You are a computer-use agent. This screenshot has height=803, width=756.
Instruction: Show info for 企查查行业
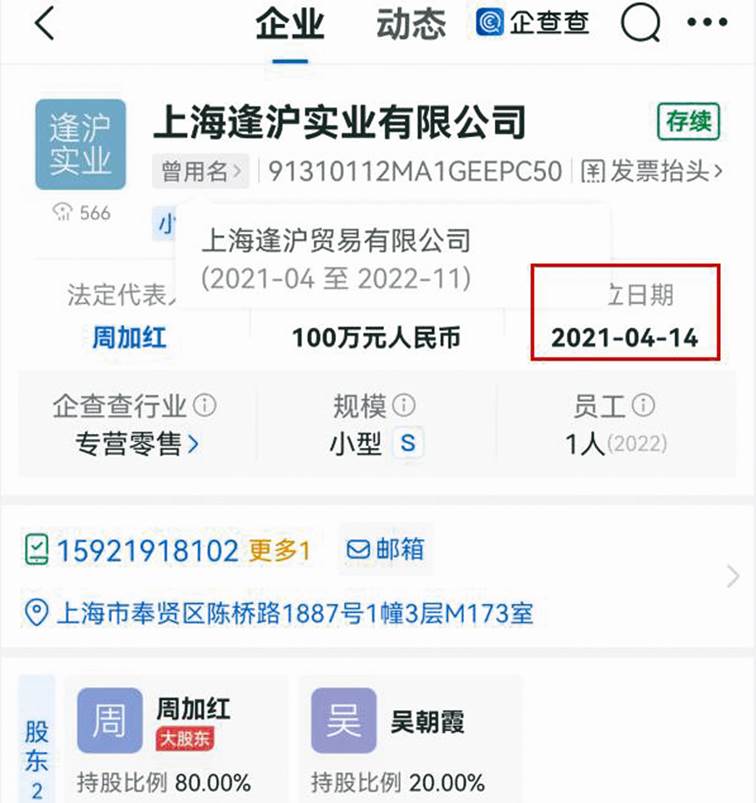tap(206, 406)
